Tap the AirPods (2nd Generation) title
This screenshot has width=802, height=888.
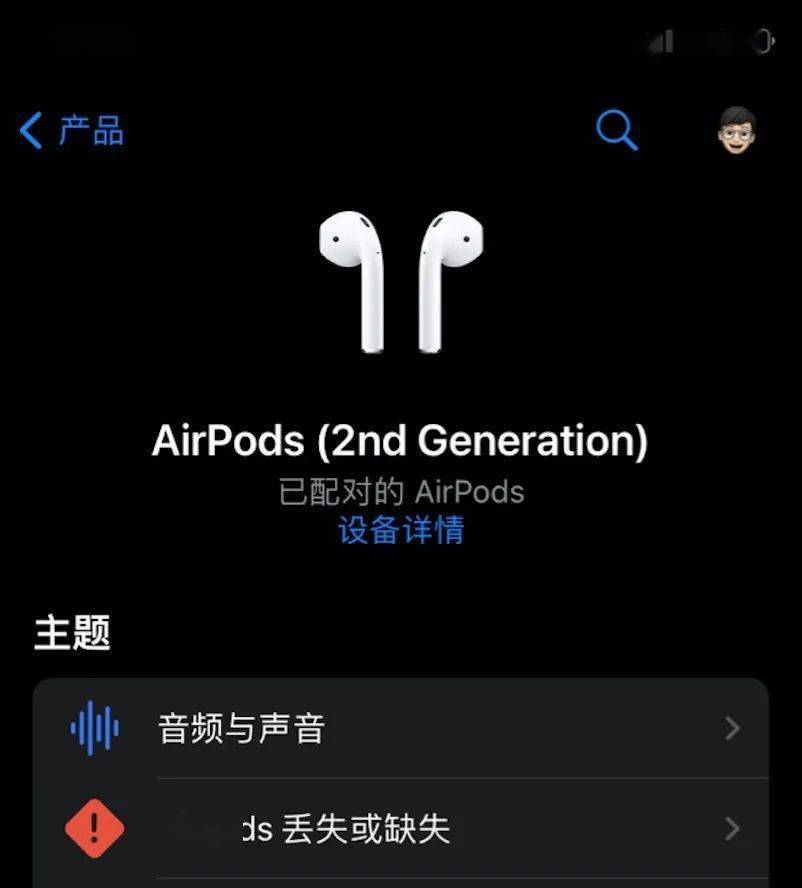tap(400, 439)
